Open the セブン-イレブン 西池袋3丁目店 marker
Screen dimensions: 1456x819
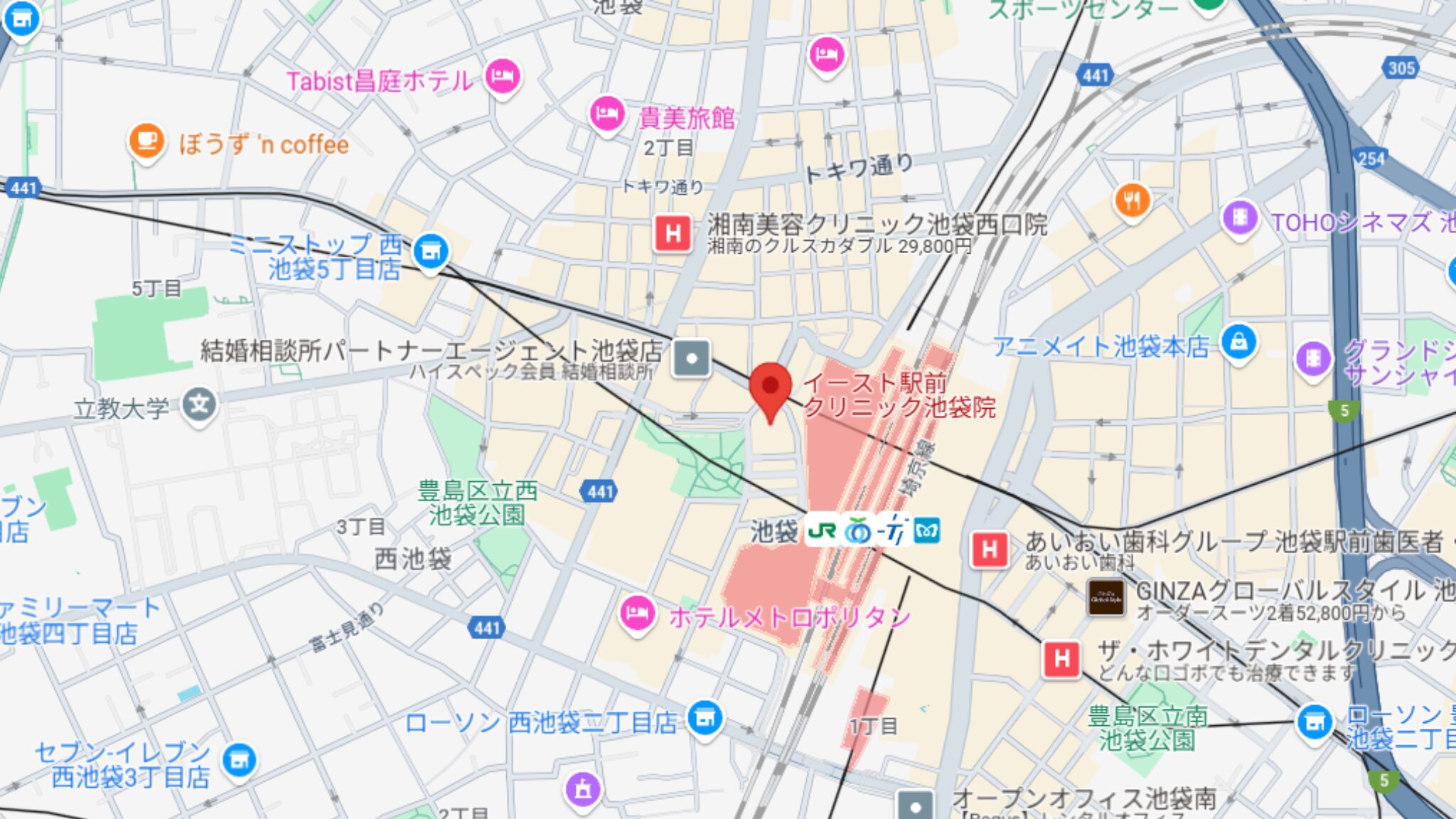[239, 760]
